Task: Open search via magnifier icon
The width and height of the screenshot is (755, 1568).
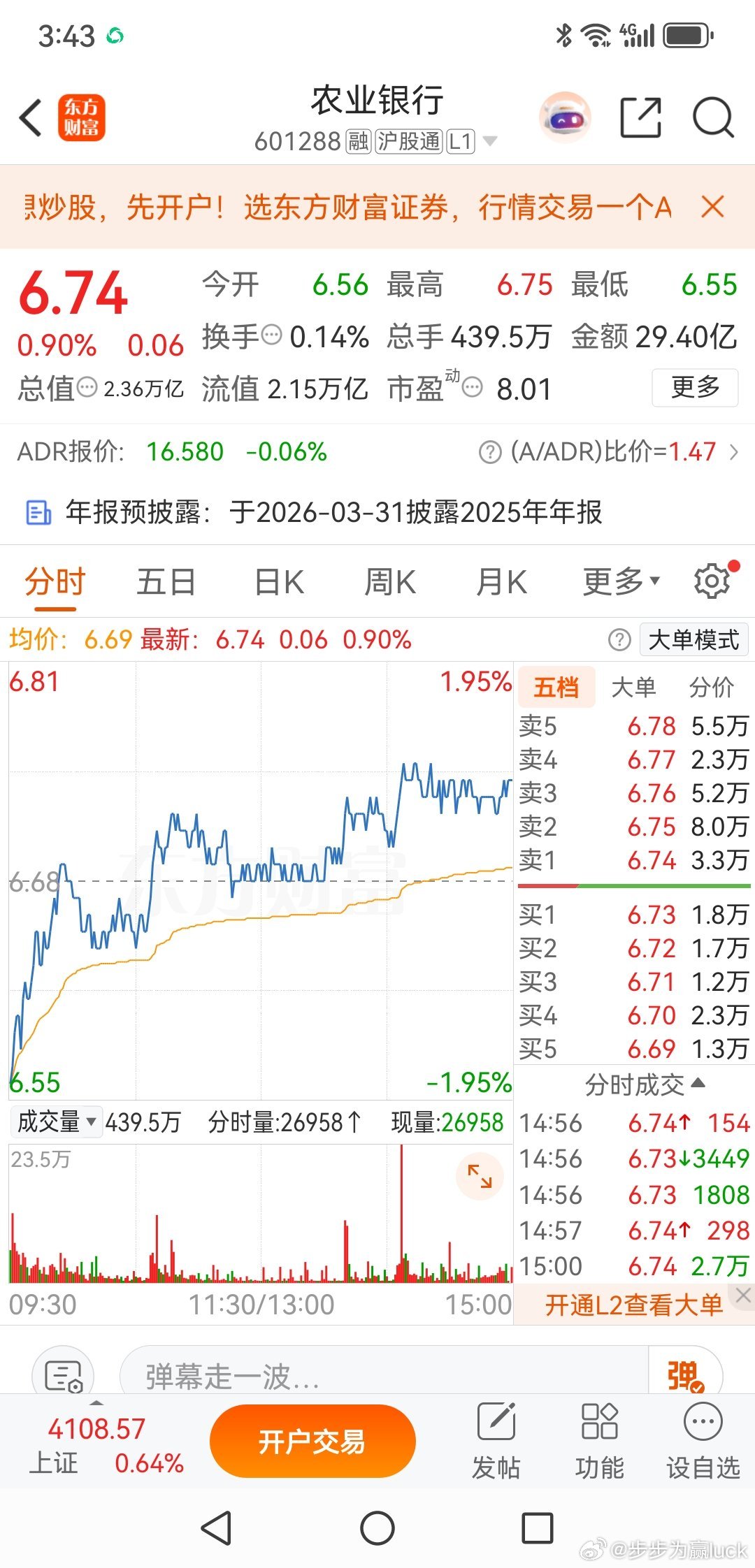Action: [712, 119]
